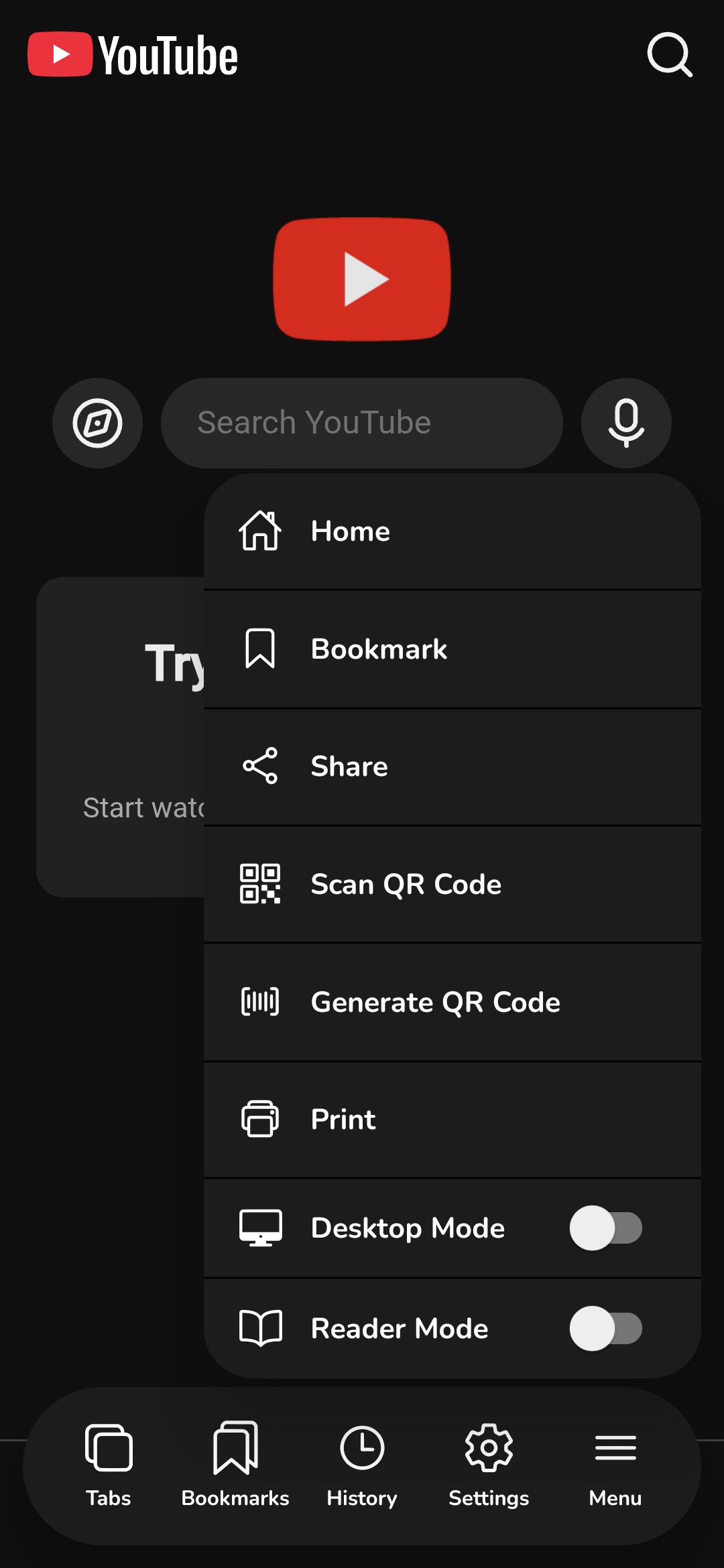
Task: Open the compass explore icon beside search
Action: pyautogui.click(x=98, y=422)
